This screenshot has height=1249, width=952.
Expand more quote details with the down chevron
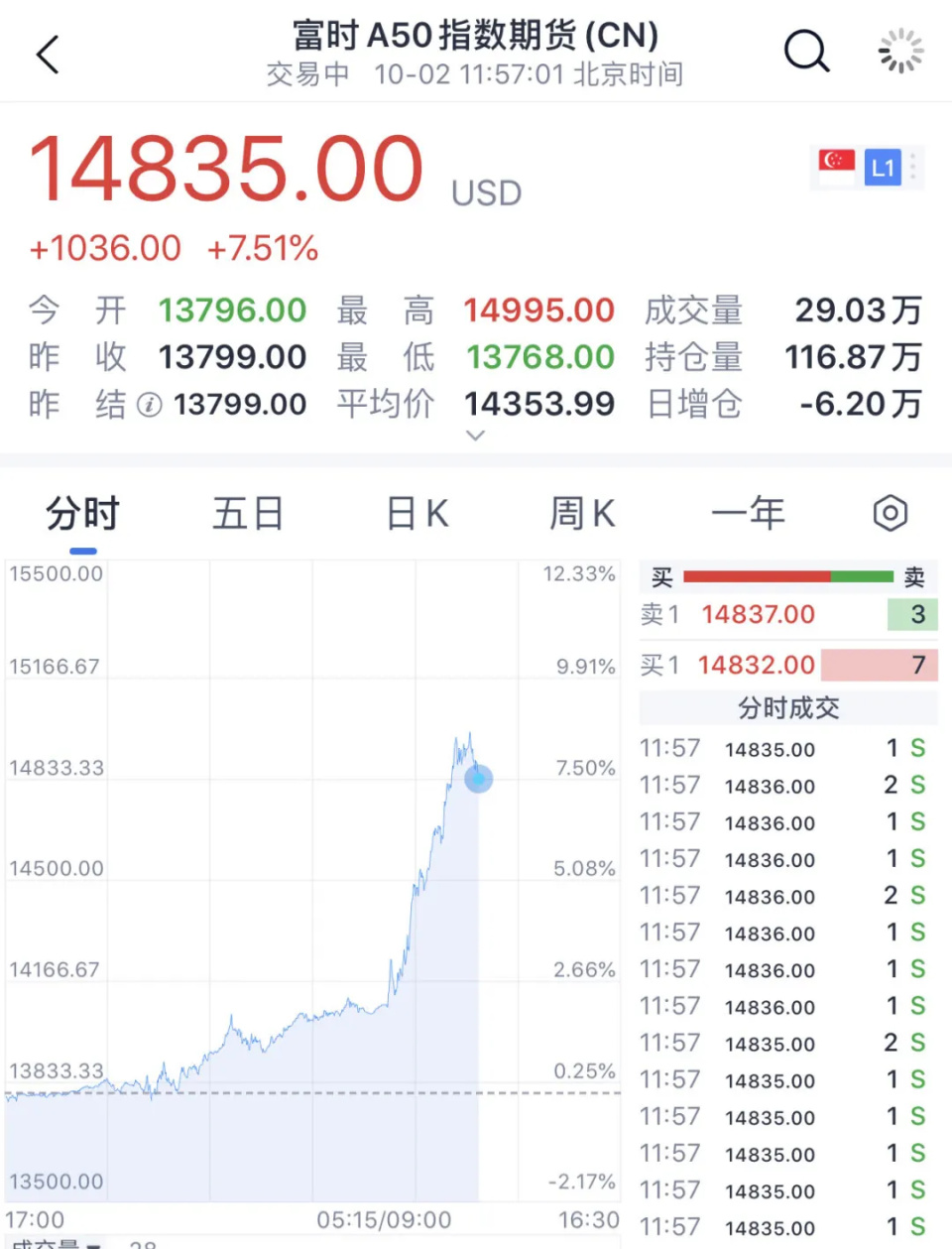[475, 436]
